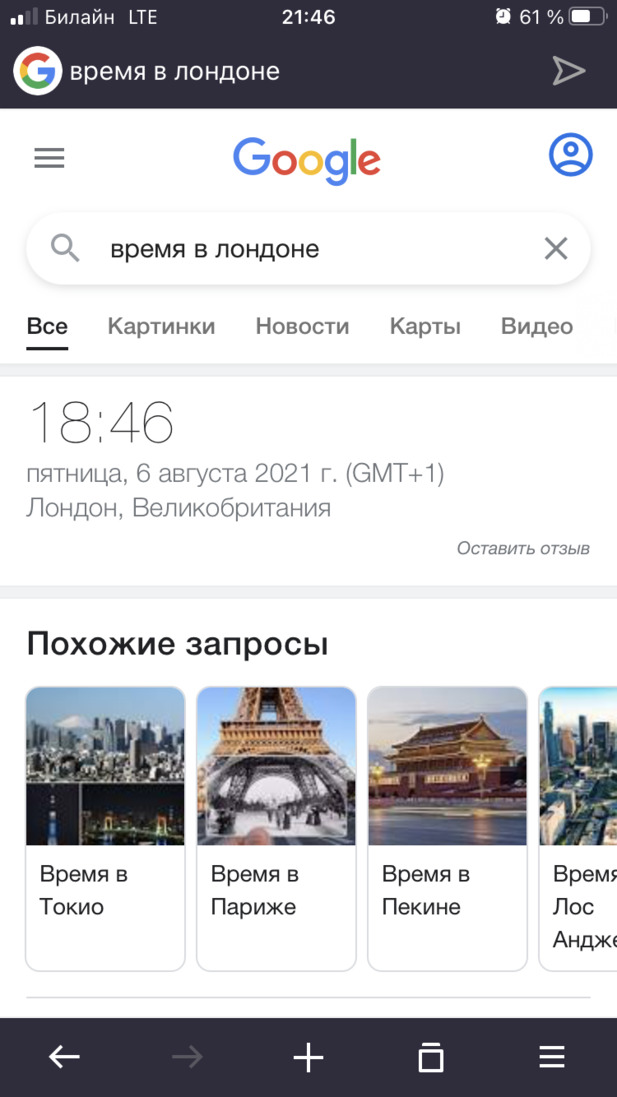Open the Google hamburger menu

tap(49, 158)
